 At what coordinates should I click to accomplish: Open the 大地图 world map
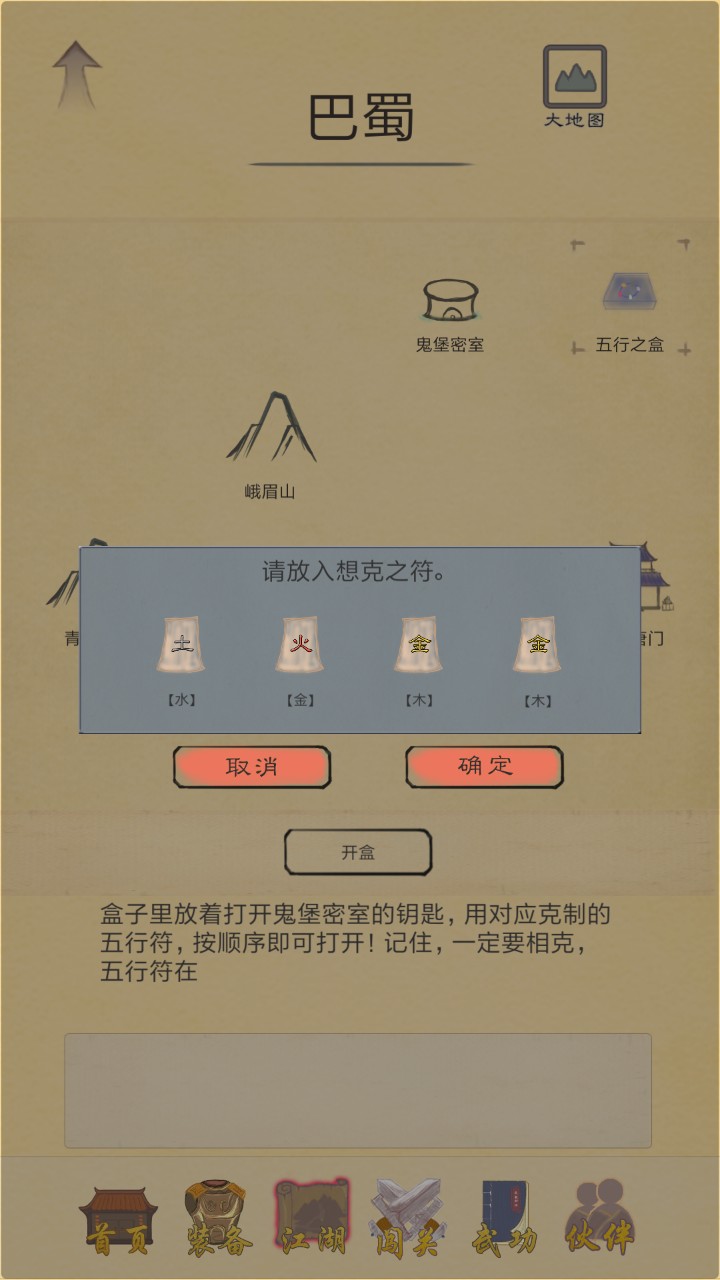[x=574, y=84]
